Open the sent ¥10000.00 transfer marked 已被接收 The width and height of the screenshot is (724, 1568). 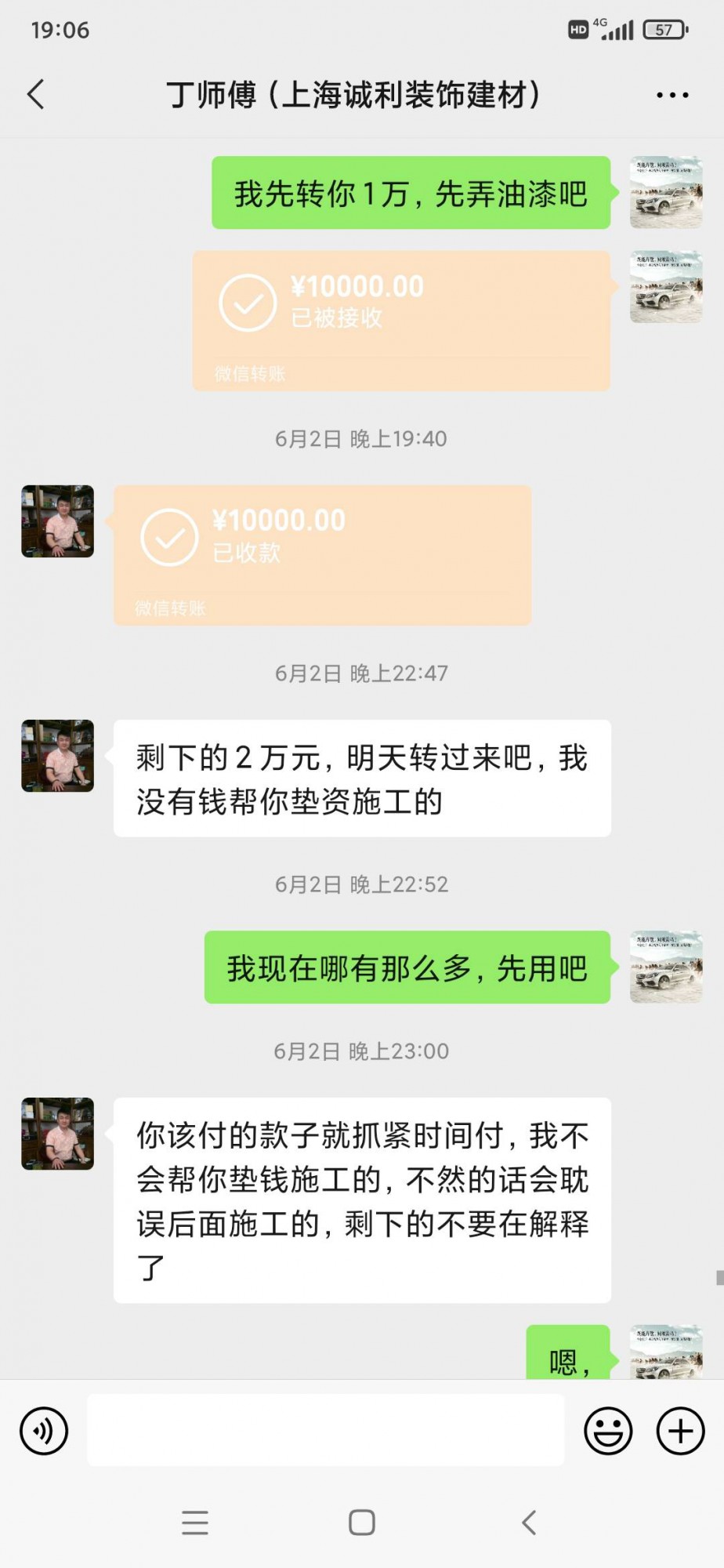coord(401,320)
